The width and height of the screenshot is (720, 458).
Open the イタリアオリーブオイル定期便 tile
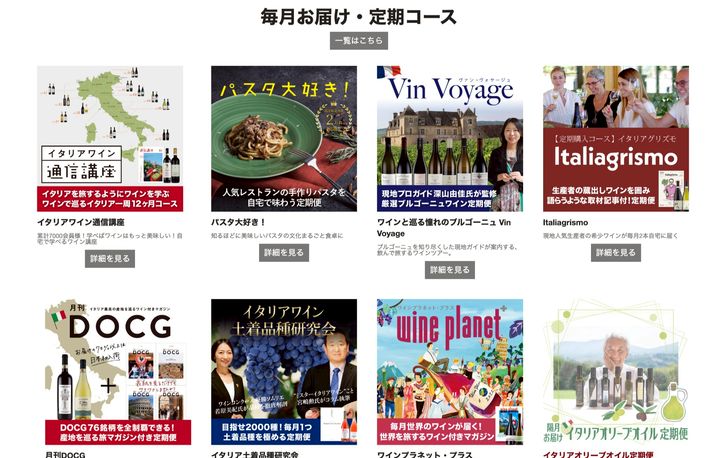point(616,372)
